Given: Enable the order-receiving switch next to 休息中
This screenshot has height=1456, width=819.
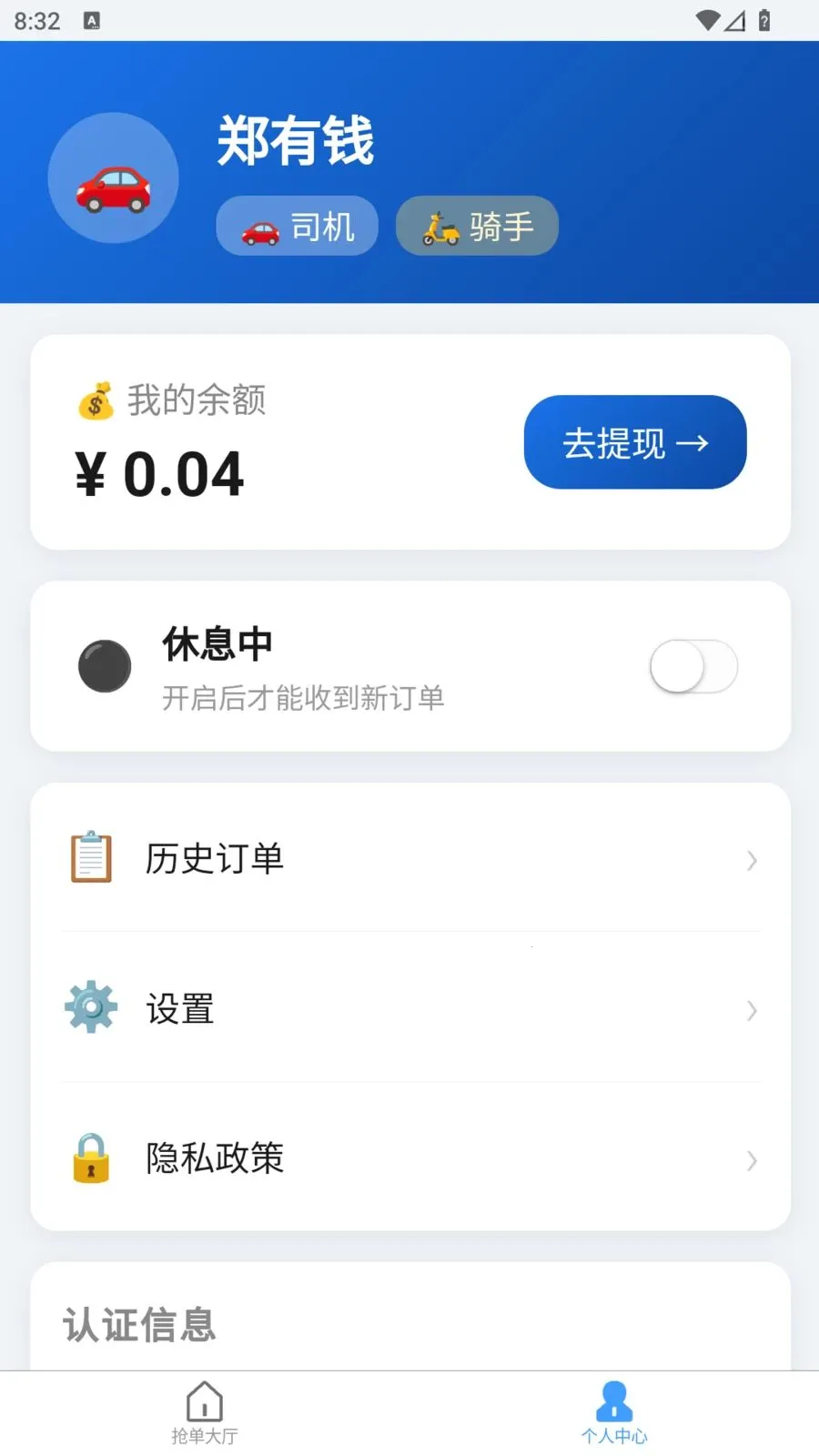Looking at the screenshot, I should tap(693, 665).
